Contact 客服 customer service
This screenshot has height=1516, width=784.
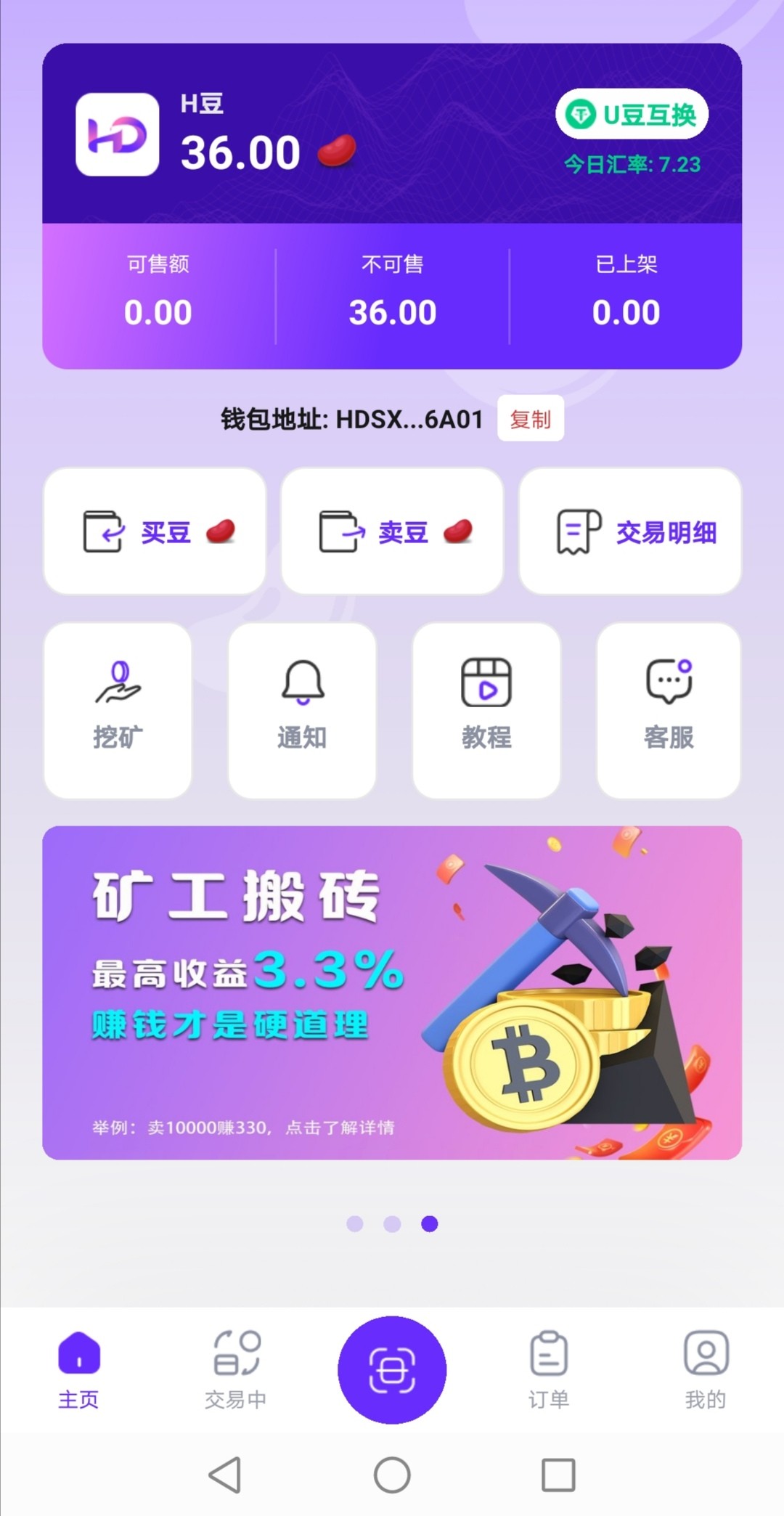(669, 710)
